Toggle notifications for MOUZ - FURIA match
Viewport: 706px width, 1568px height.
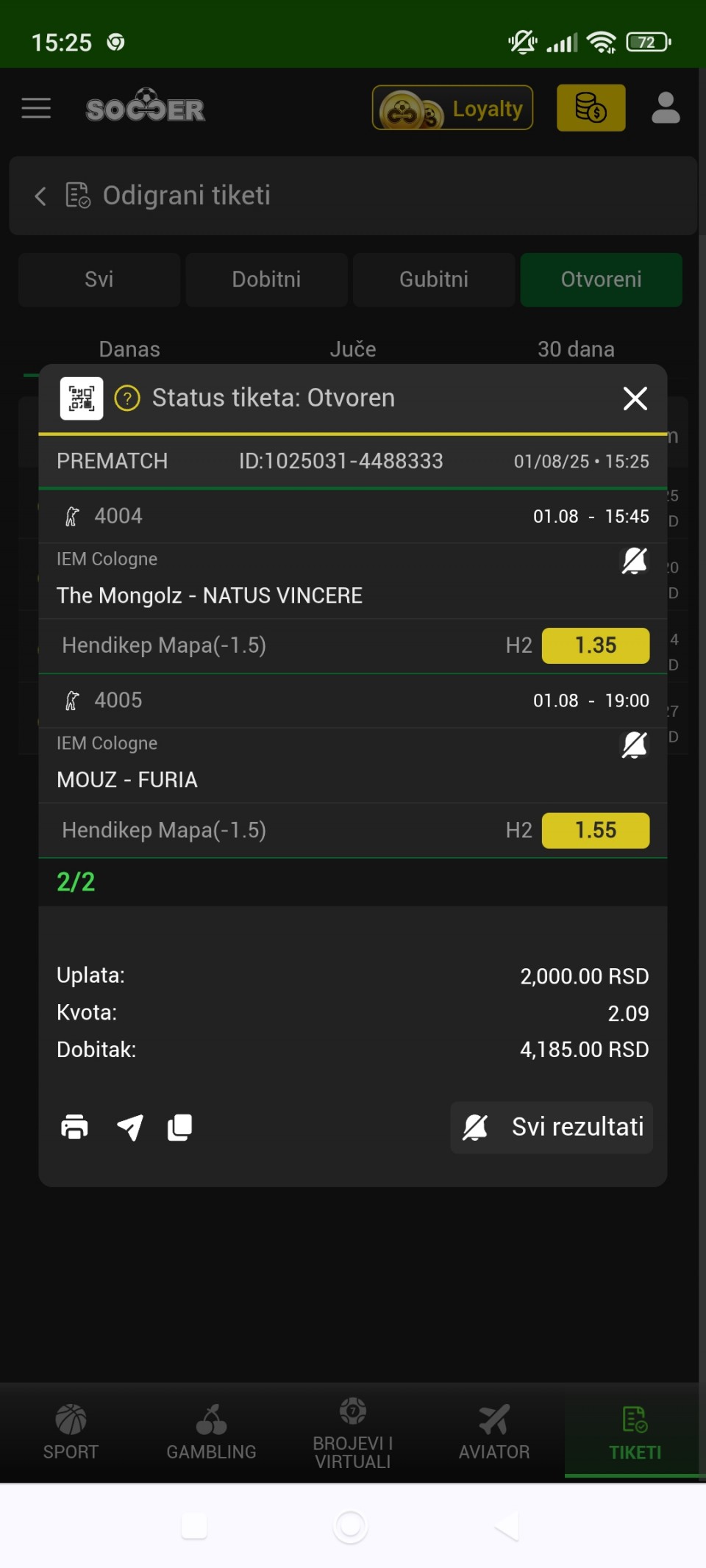634,745
